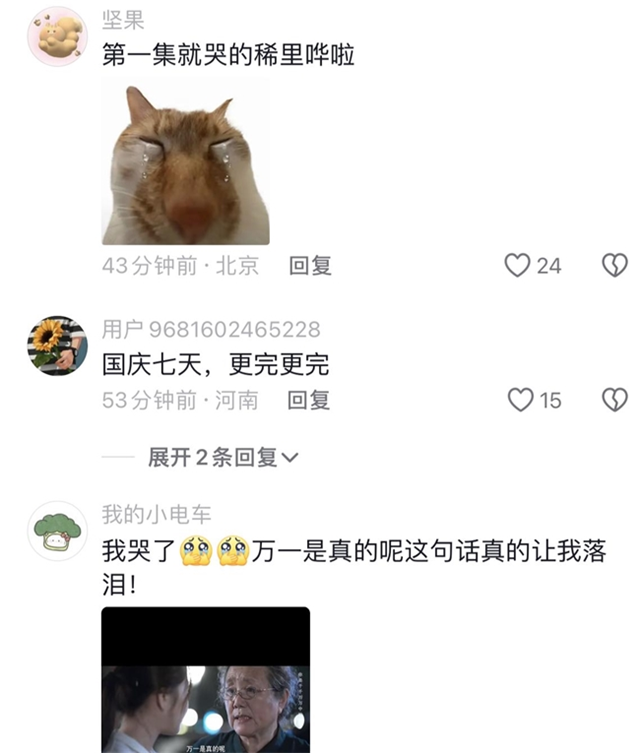This screenshot has height=753, width=640.
Task: View the sunflower avatar's profile
Action: [57, 345]
